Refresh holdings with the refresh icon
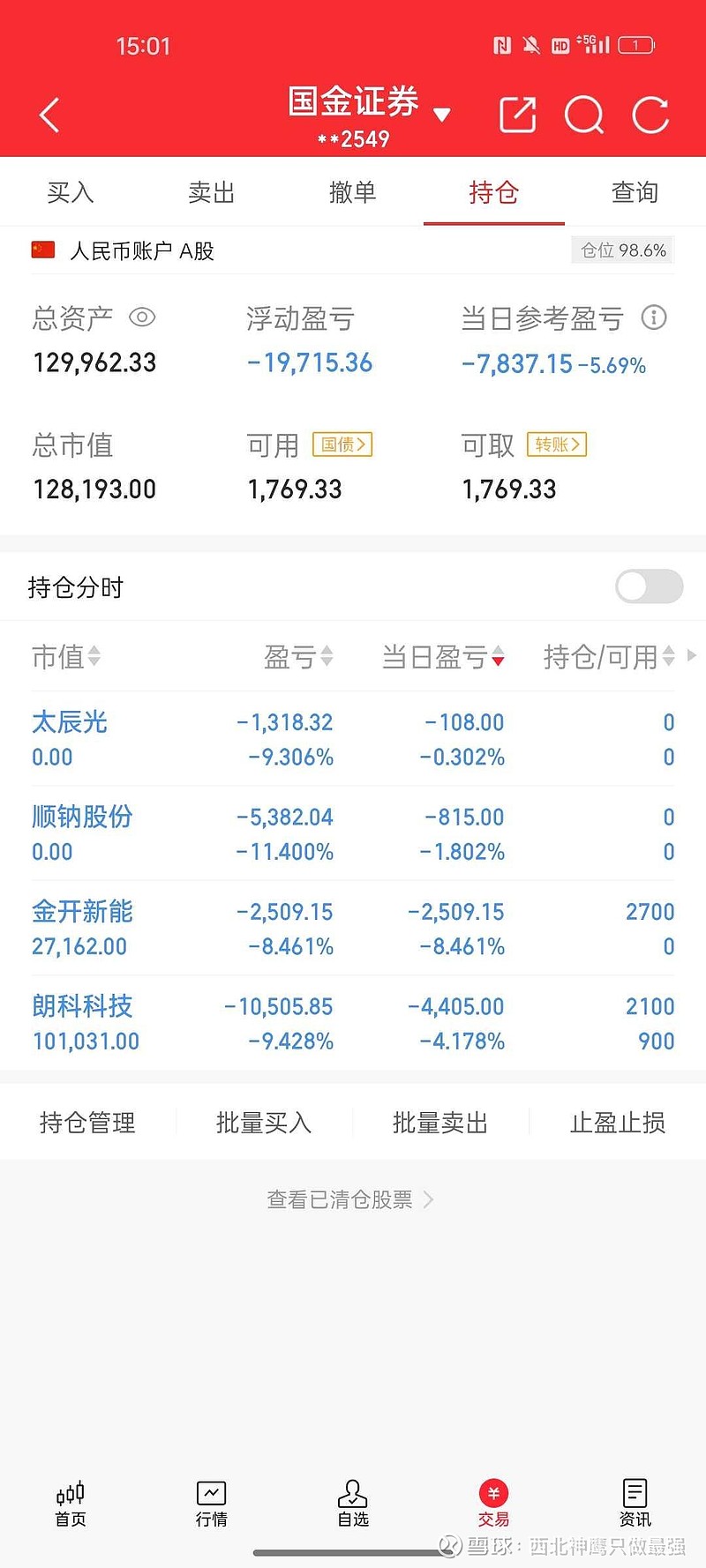706x1568 pixels. pyautogui.click(x=650, y=114)
